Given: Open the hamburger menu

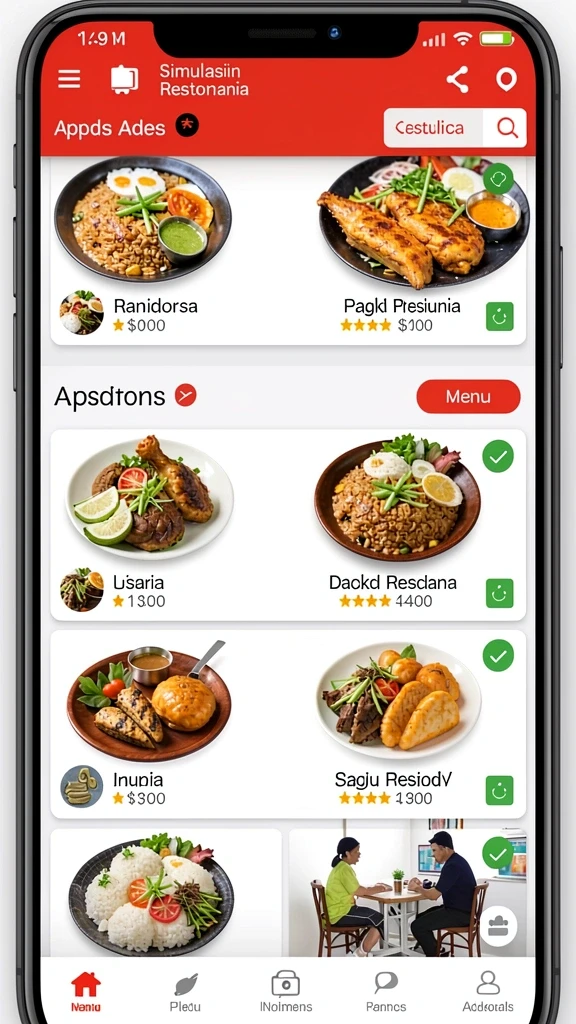Looking at the screenshot, I should [69, 80].
